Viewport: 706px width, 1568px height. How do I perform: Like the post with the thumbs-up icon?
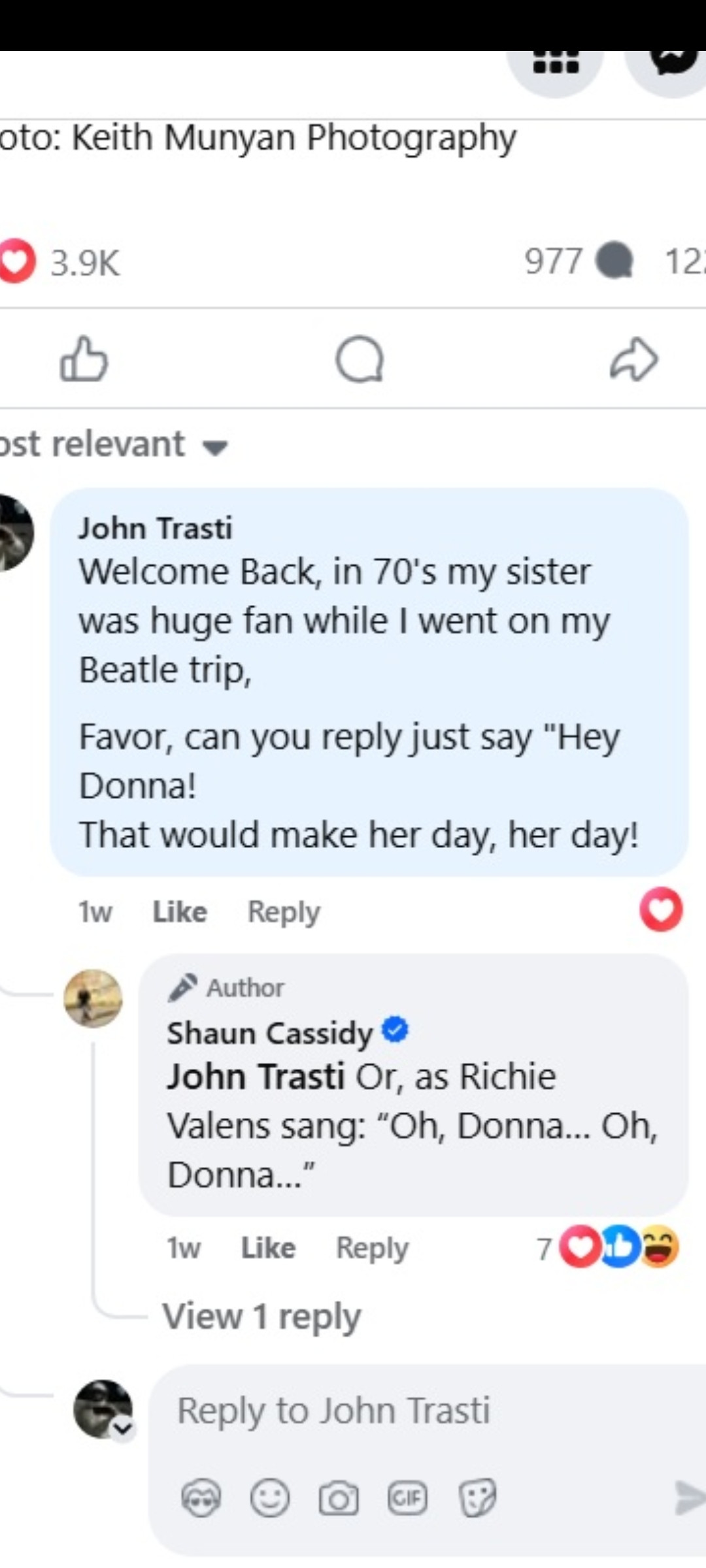coord(84,359)
